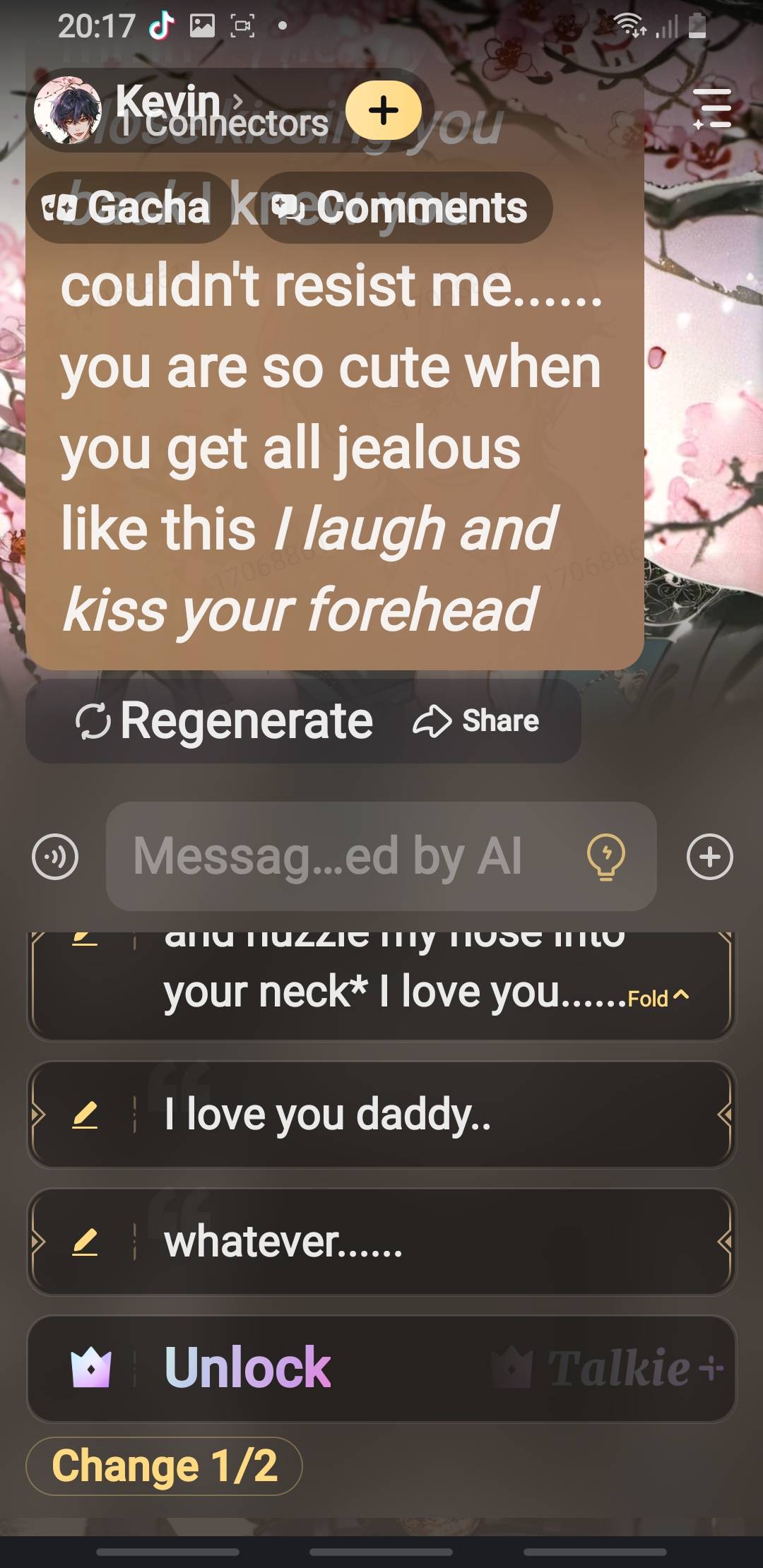Image resolution: width=763 pixels, height=1568 pixels.
Task: Tap the yellow plus connect button
Action: (x=384, y=111)
